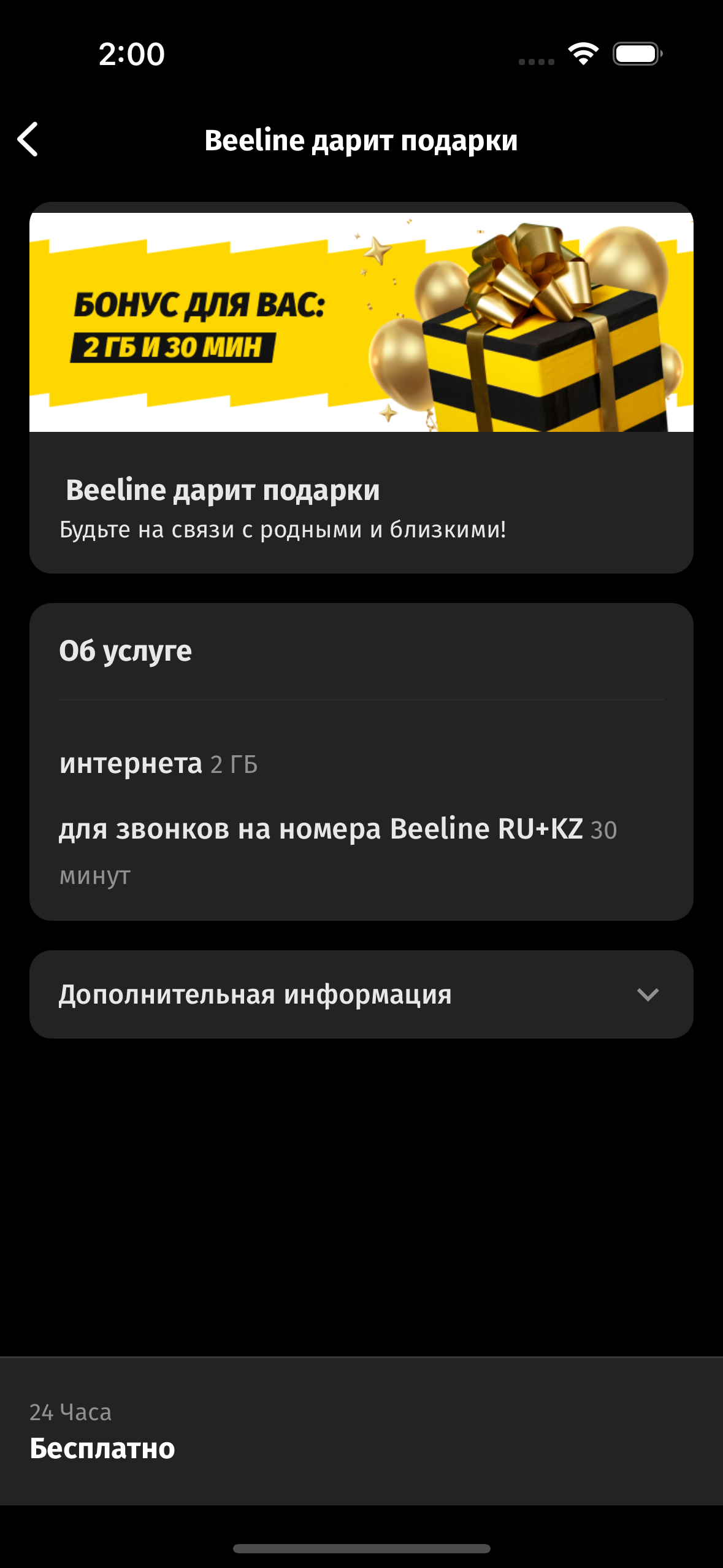Click the 2 ГБ И 30 МИН badge

[x=174, y=347]
